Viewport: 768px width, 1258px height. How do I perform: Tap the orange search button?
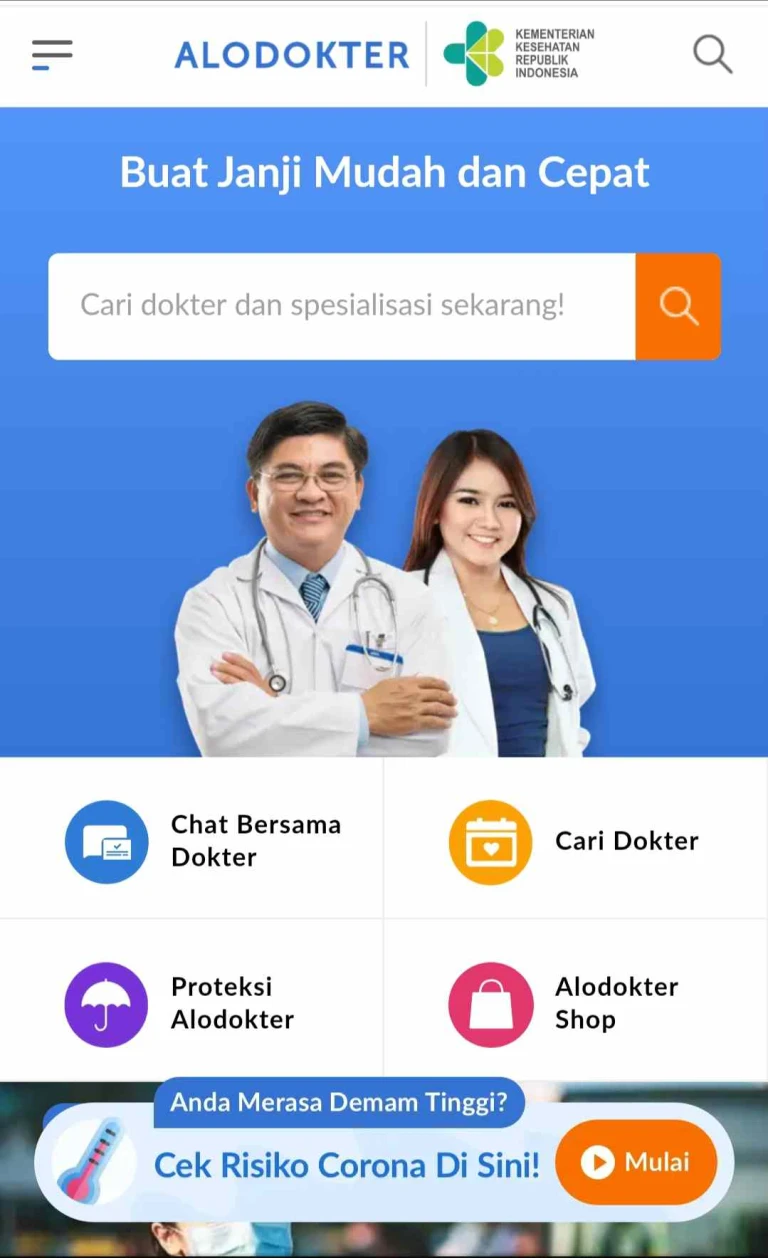coord(678,306)
